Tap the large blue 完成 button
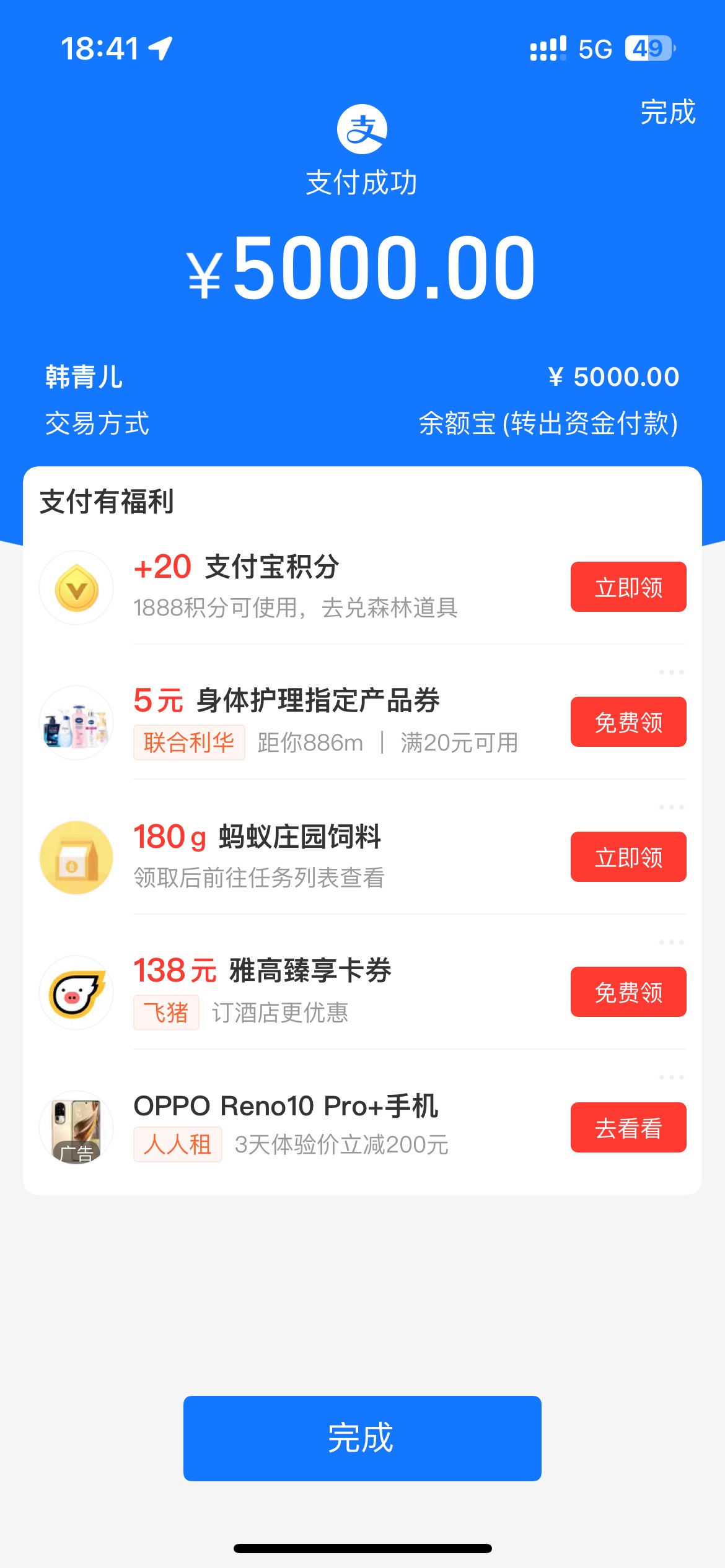Viewport: 725px width, 1568px height. [362, 1438]
